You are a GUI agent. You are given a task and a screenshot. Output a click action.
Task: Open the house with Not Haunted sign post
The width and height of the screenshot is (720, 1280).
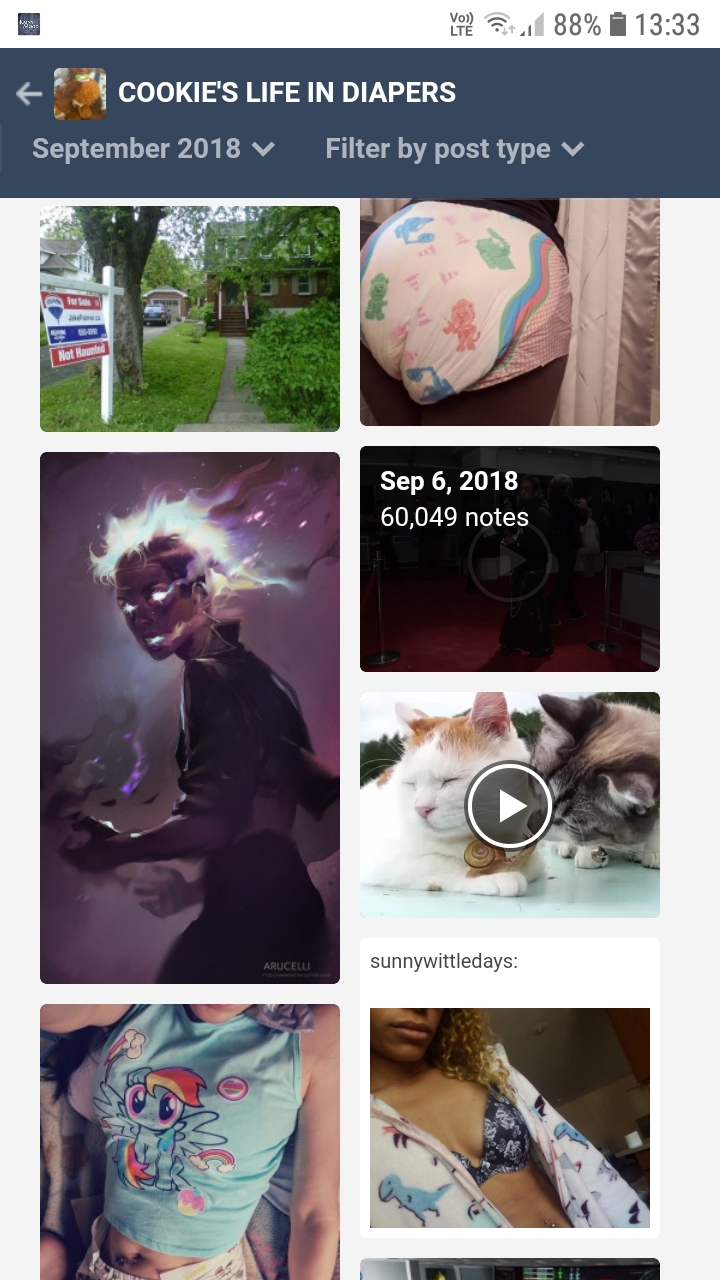point(190,319)
